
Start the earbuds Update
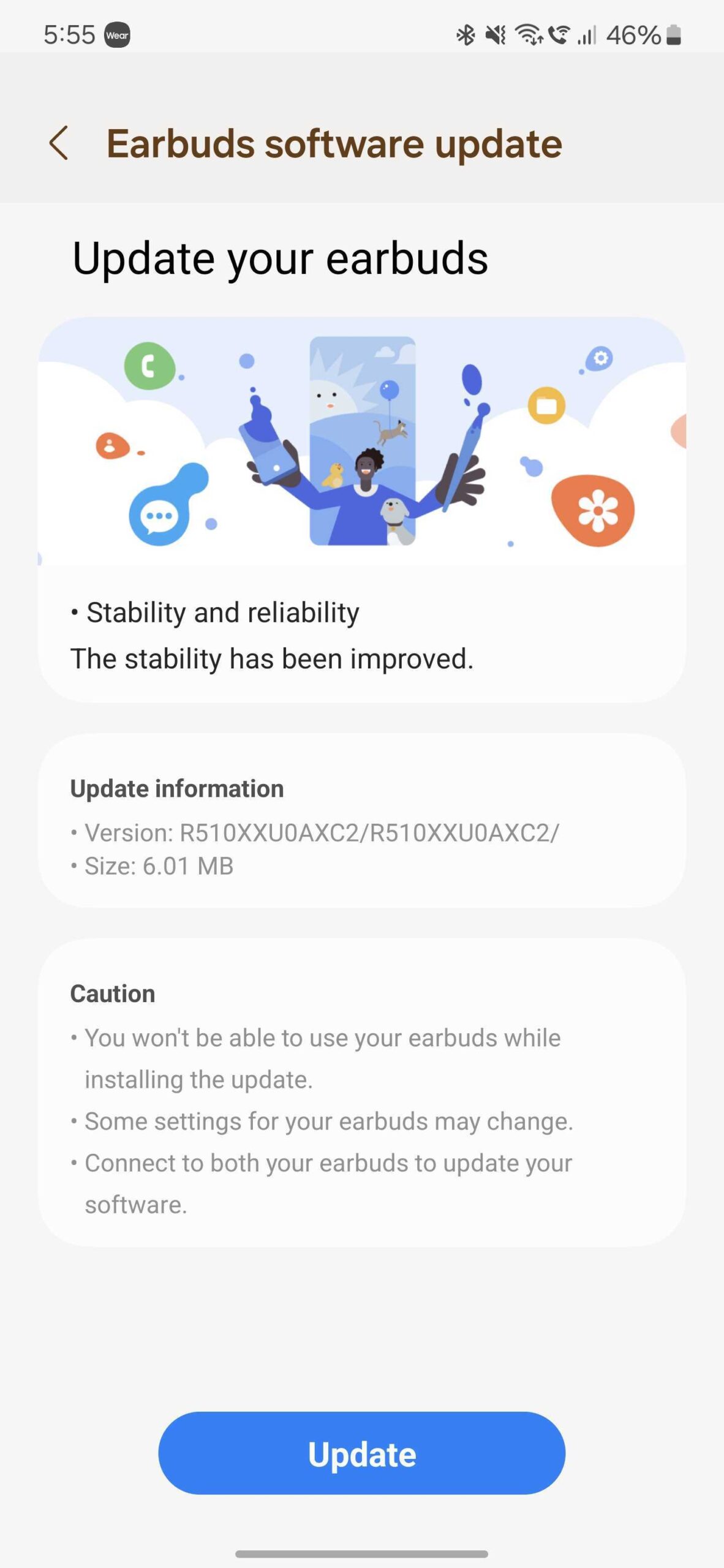click(x=361, y=1453)
